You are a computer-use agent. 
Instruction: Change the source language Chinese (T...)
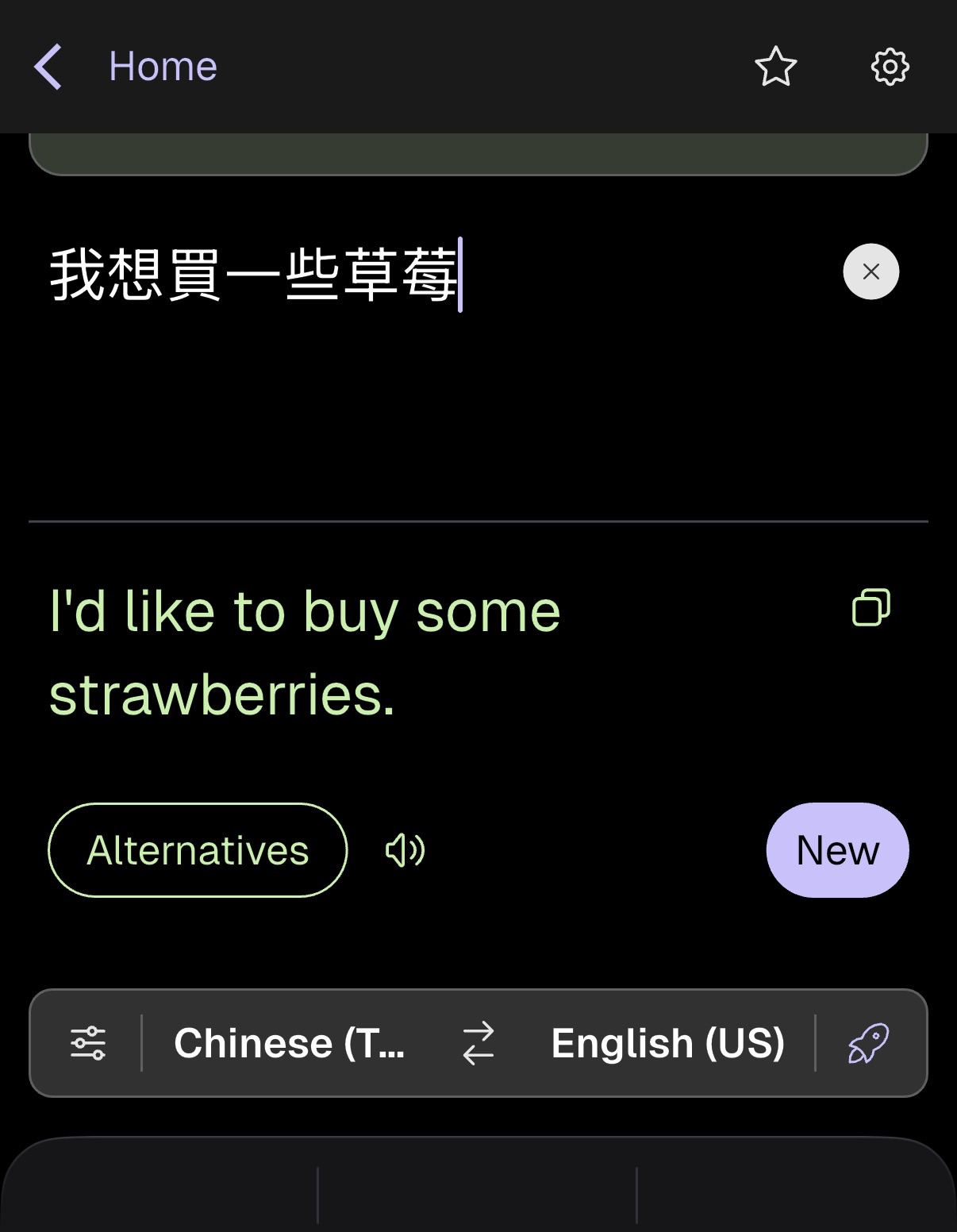(x=290, y=1043)
